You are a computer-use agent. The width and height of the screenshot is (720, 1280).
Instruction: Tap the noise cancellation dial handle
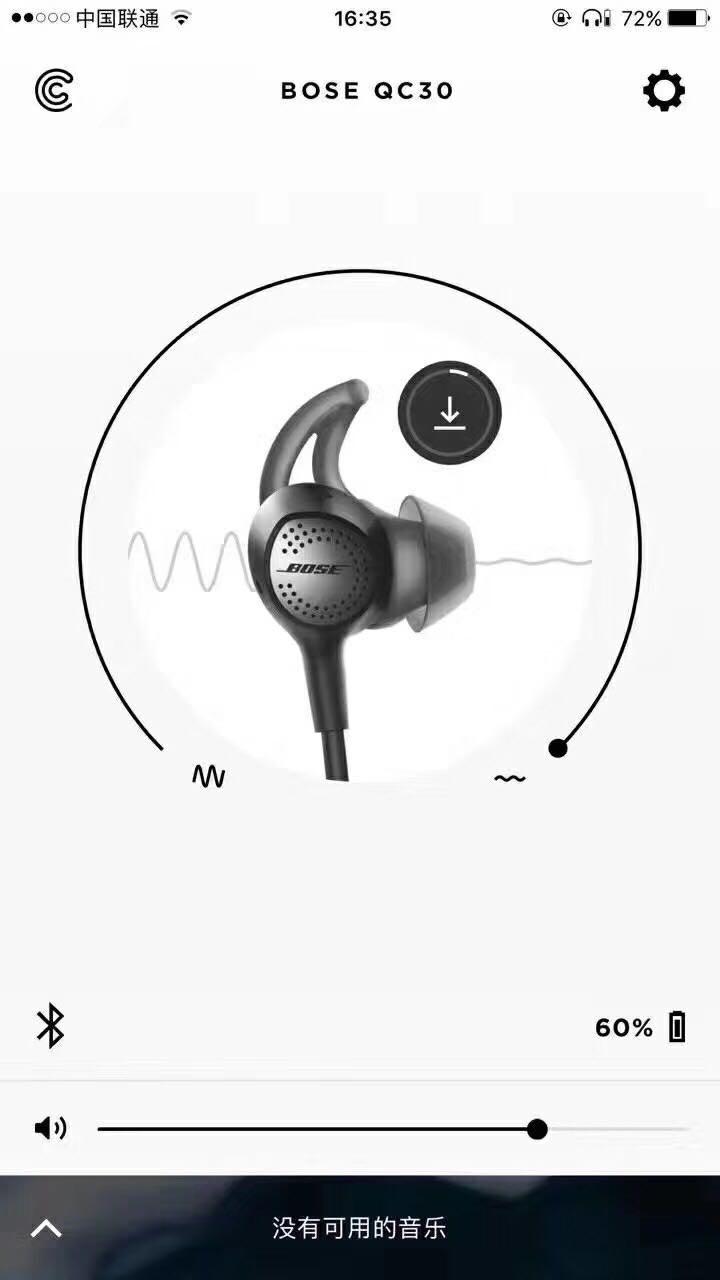[558, 748]
